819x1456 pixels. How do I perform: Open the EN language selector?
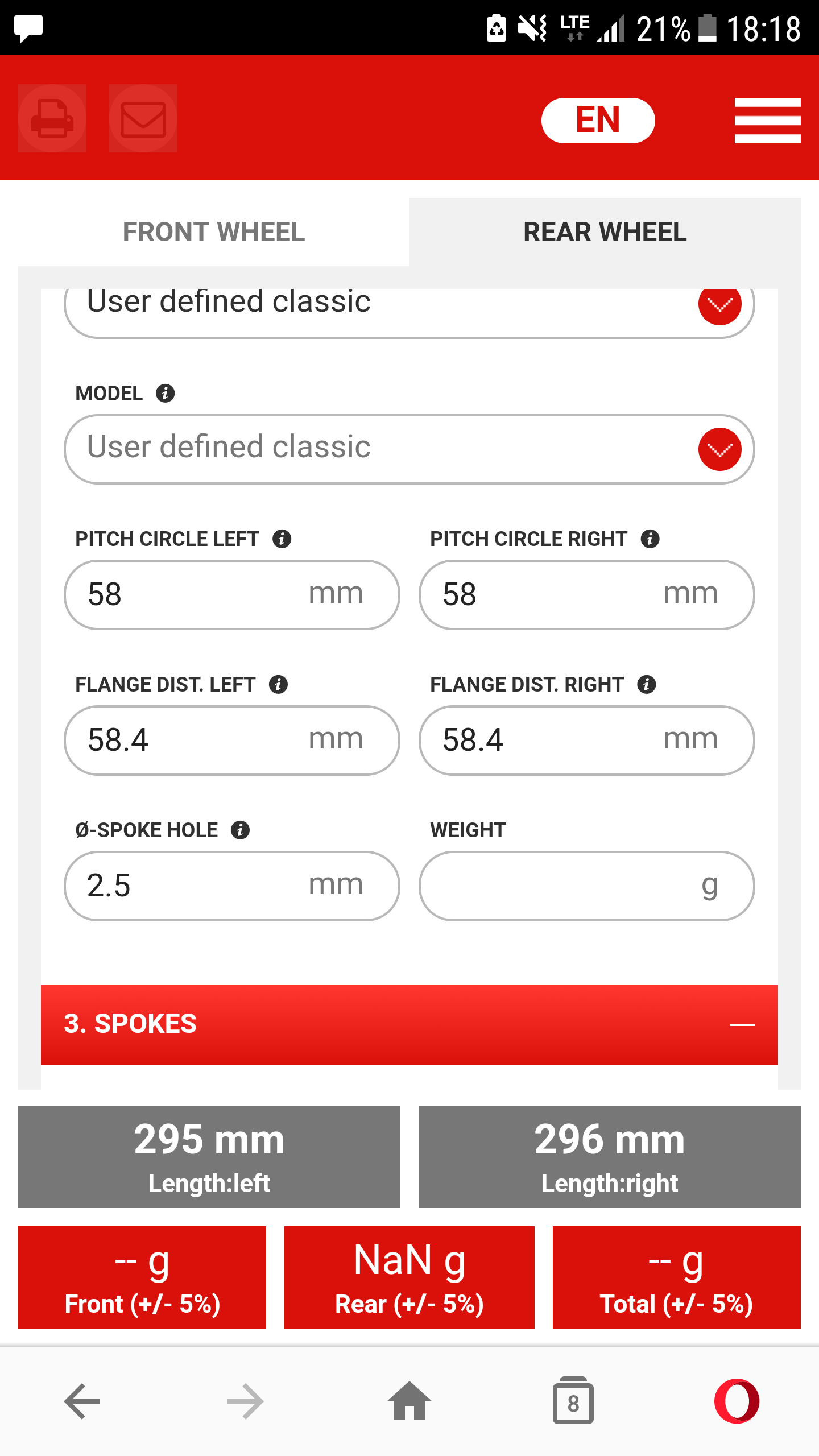click(x=598, y=120)
